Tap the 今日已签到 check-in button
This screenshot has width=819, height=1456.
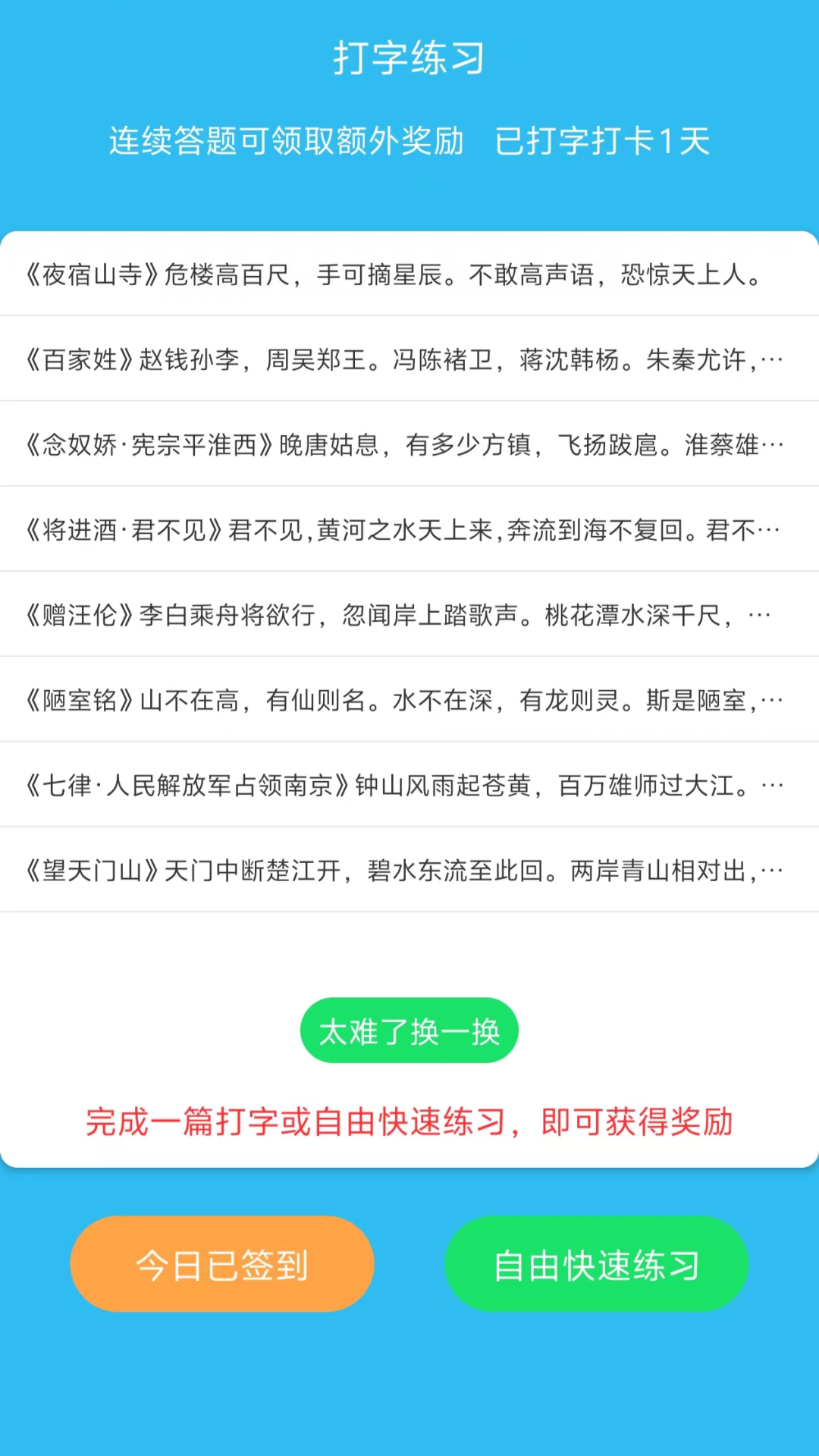222,1264
